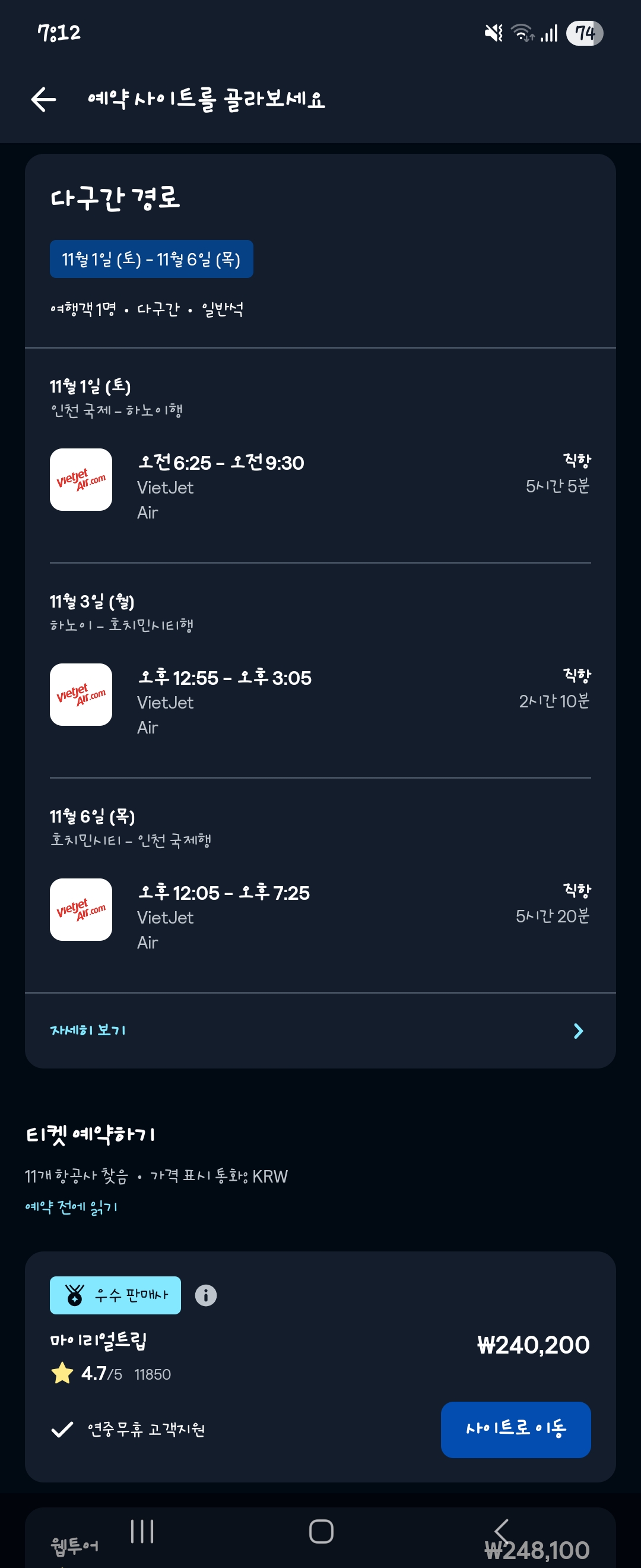Show info about 우수 판매사 badge
The width and height of the screenshot is (641, 1568).
(205, 1295)
